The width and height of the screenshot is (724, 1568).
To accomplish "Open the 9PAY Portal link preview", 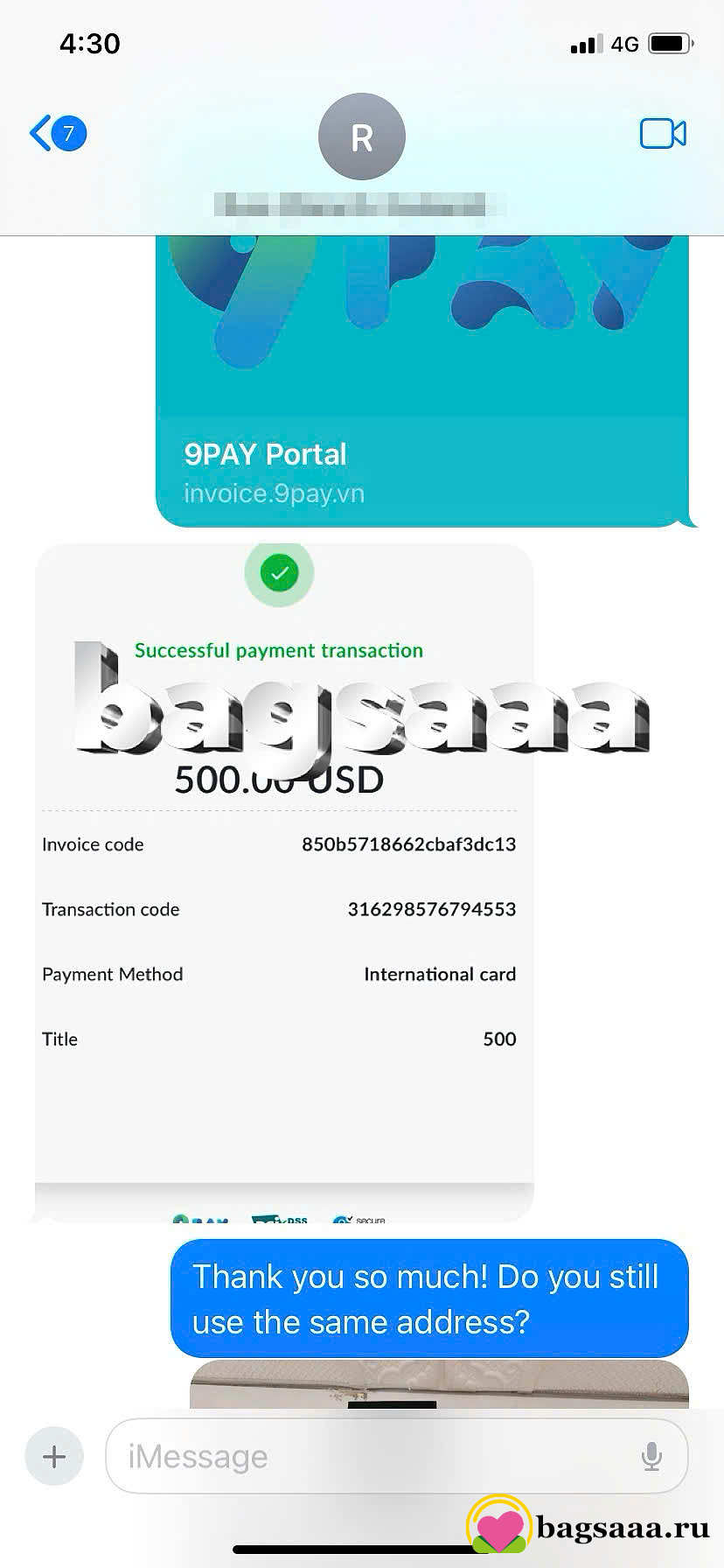I will pos(422,381).
